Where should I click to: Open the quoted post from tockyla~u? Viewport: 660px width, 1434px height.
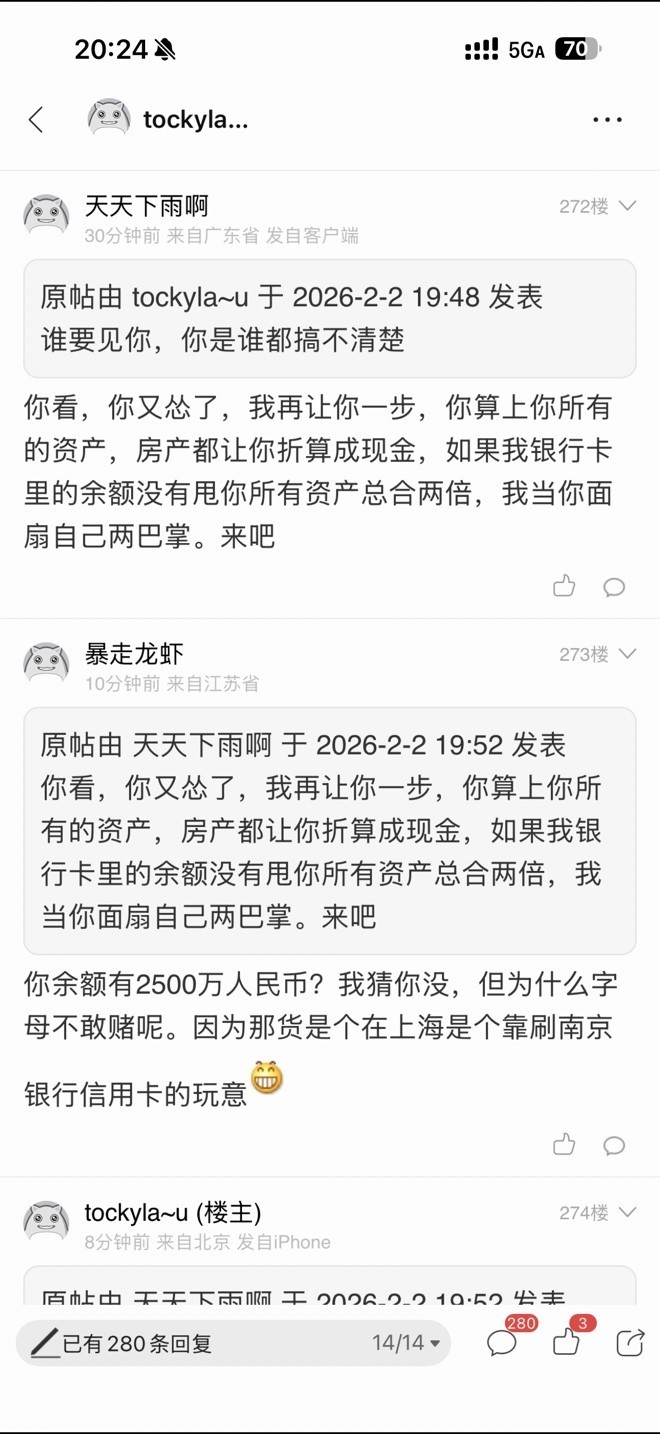(x=330, y=318)
